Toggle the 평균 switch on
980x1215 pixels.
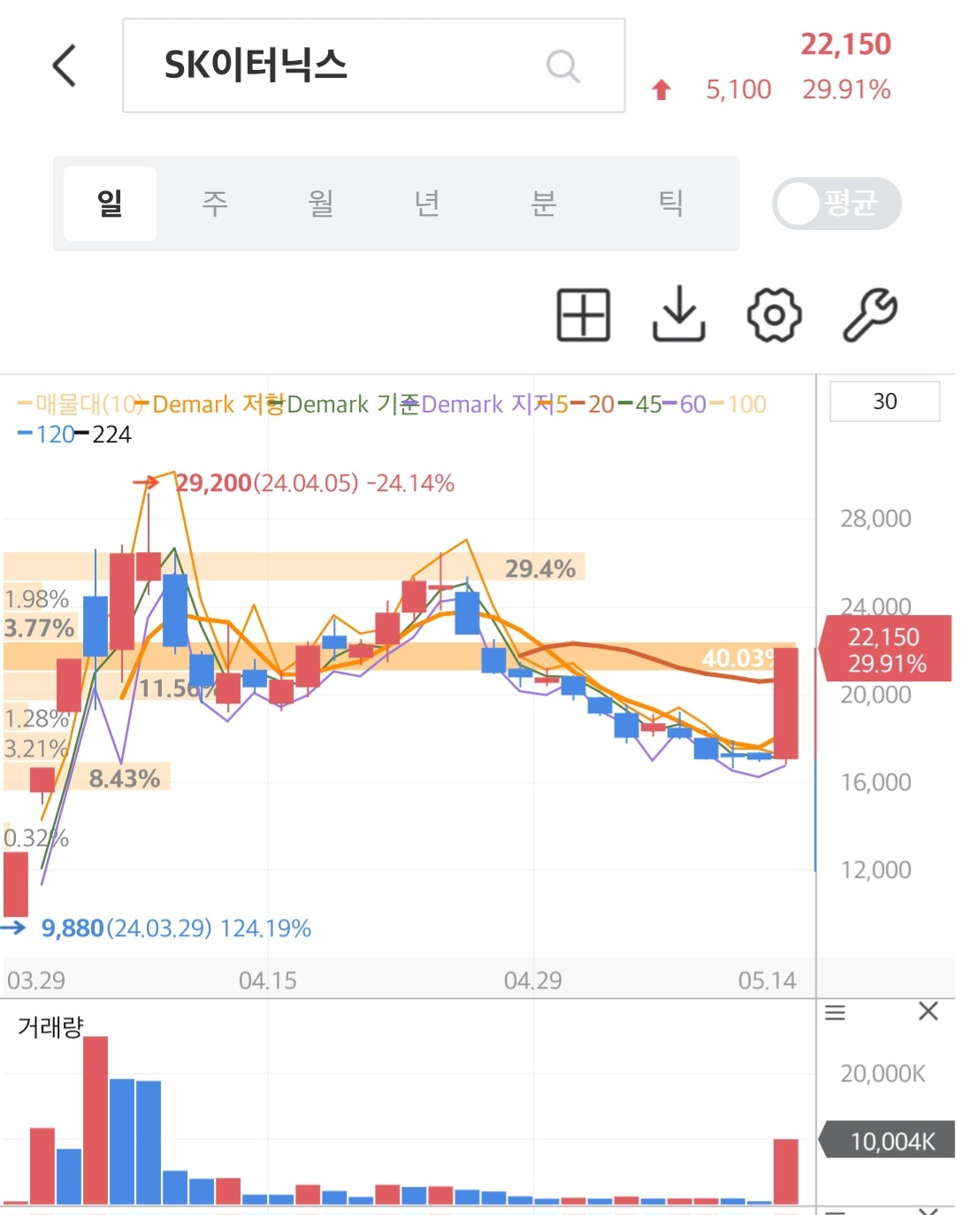[x=837, y=204]
